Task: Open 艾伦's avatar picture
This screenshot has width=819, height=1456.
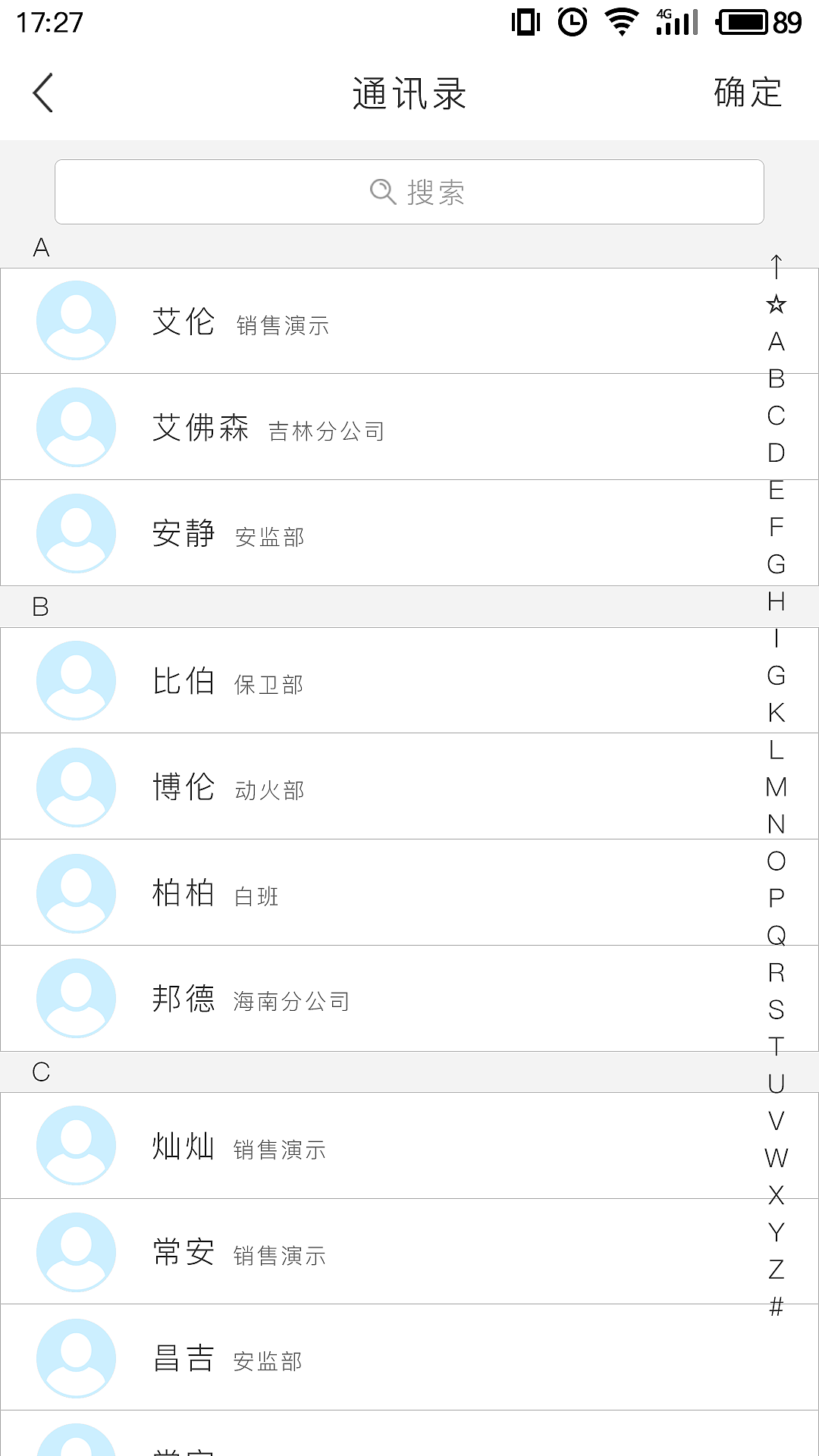Action: click(x=76, y=320)
